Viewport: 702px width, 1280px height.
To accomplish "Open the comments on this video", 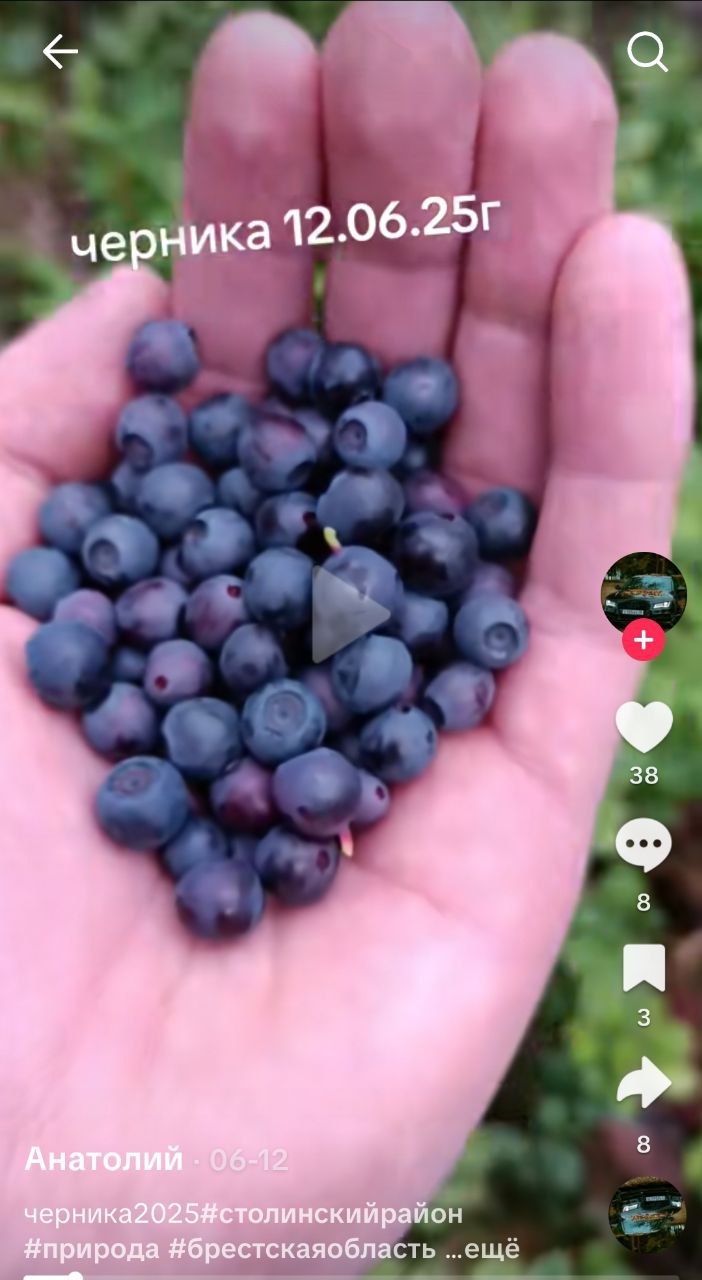I will [x=643, y=846].
